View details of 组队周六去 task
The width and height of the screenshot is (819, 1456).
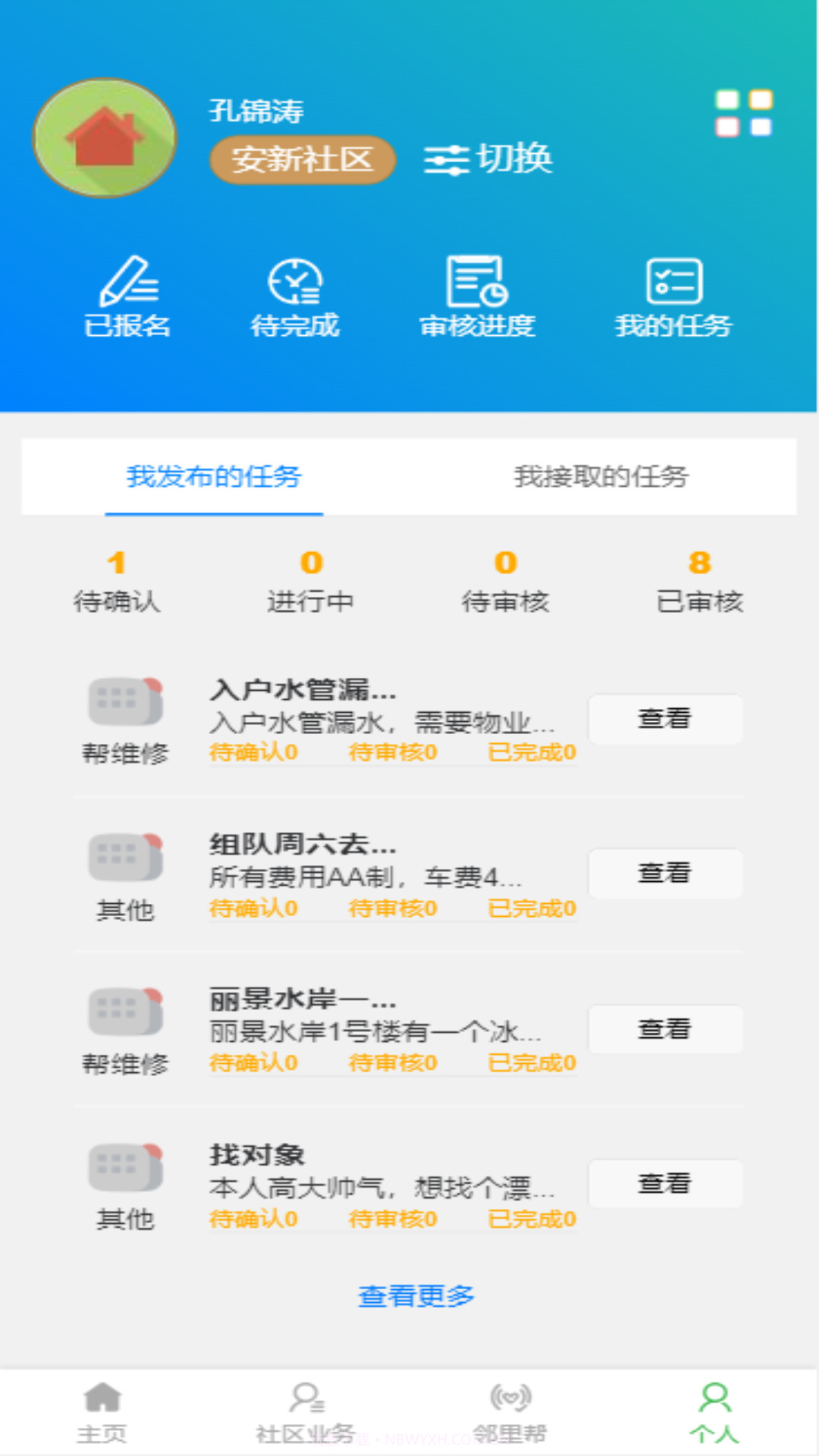(x=665, y=873)
